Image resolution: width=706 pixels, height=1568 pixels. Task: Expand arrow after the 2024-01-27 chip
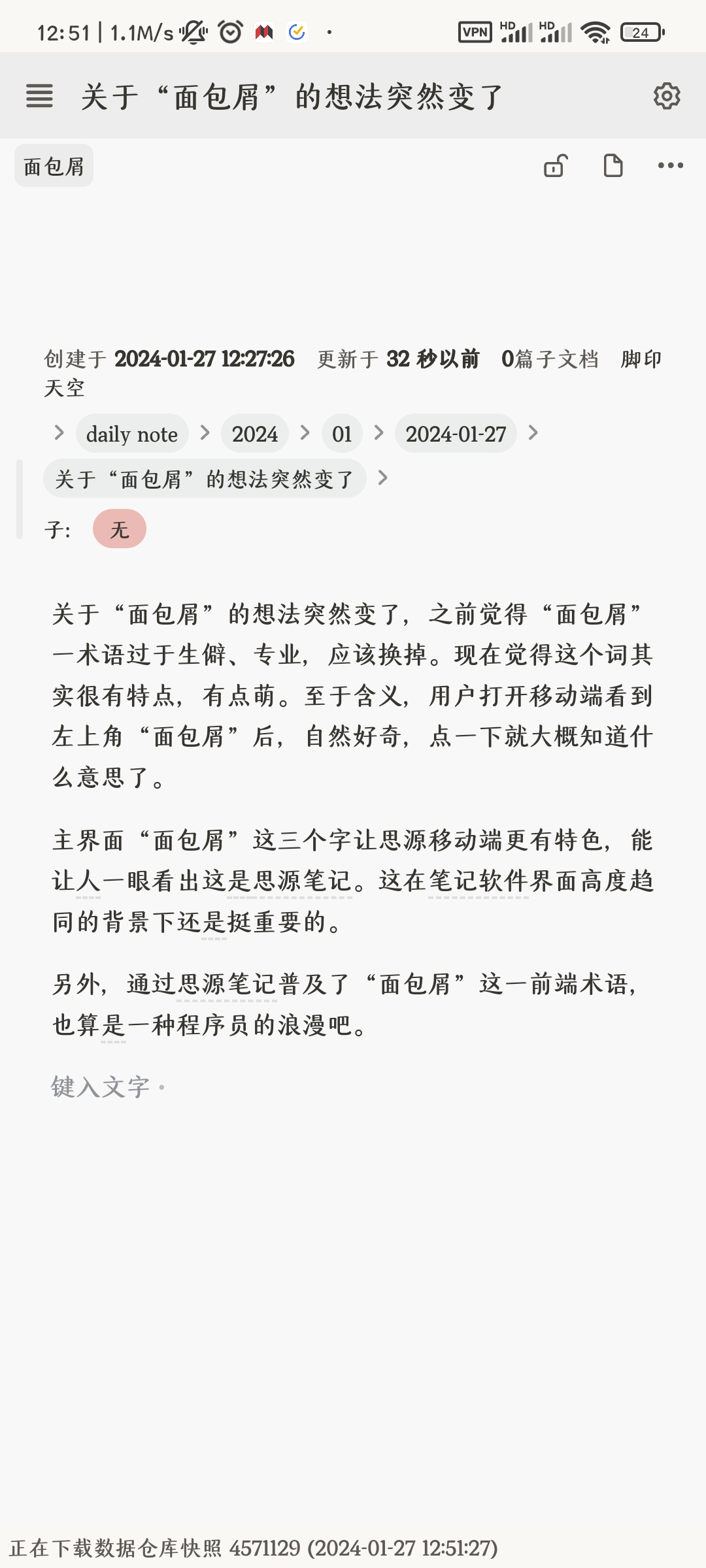[x=533, y=433]
